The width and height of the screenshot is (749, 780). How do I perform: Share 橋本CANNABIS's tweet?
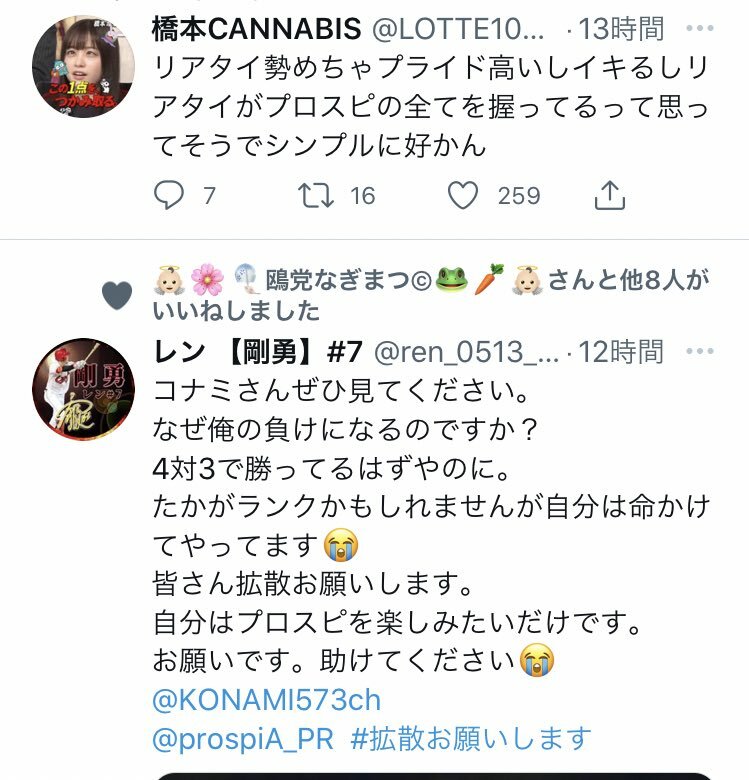point(610,196)
